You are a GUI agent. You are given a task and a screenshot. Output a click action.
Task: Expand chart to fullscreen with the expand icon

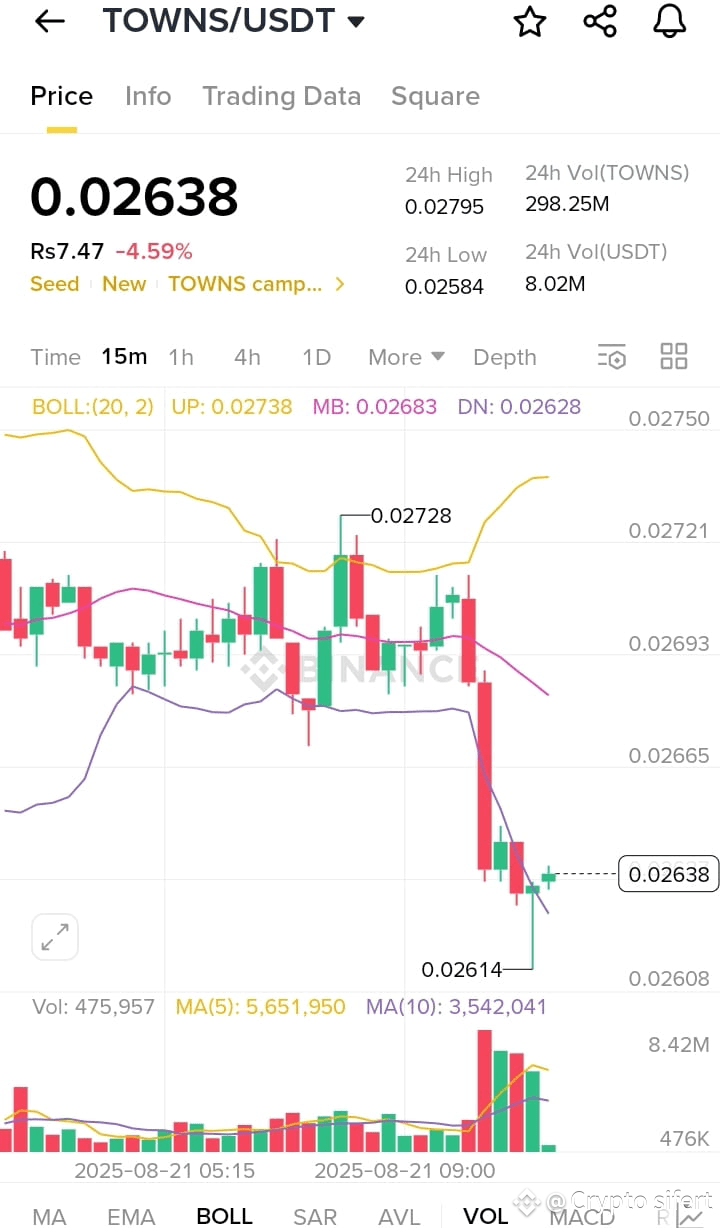point(54,937)
